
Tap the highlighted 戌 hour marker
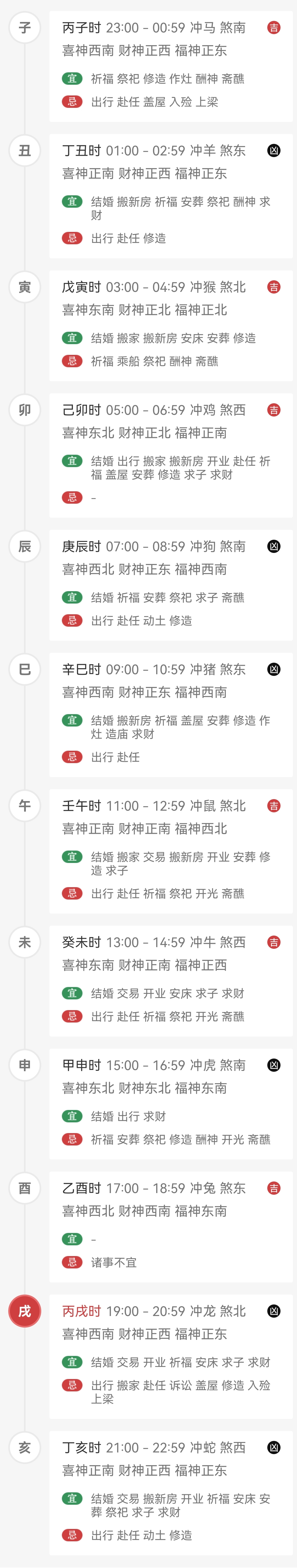tap(25, 1311)
